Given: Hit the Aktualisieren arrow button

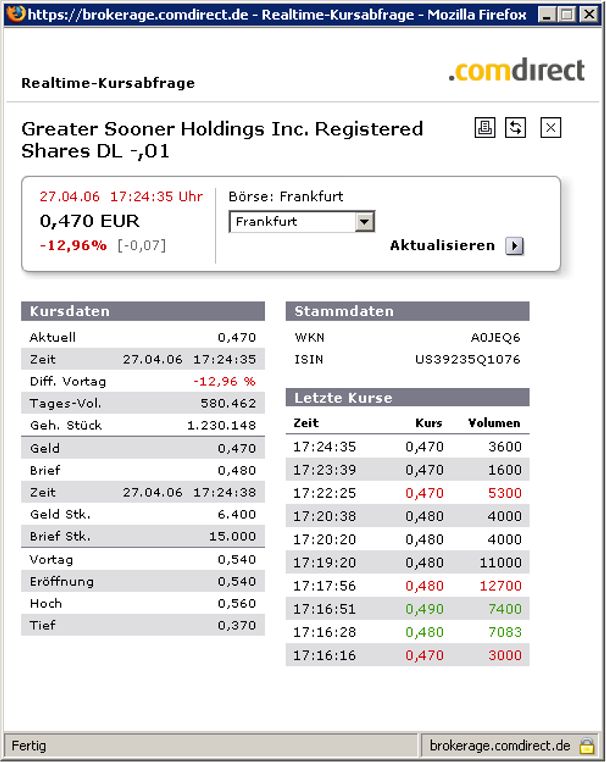Looking at the screenshot, I should (515, 246).
